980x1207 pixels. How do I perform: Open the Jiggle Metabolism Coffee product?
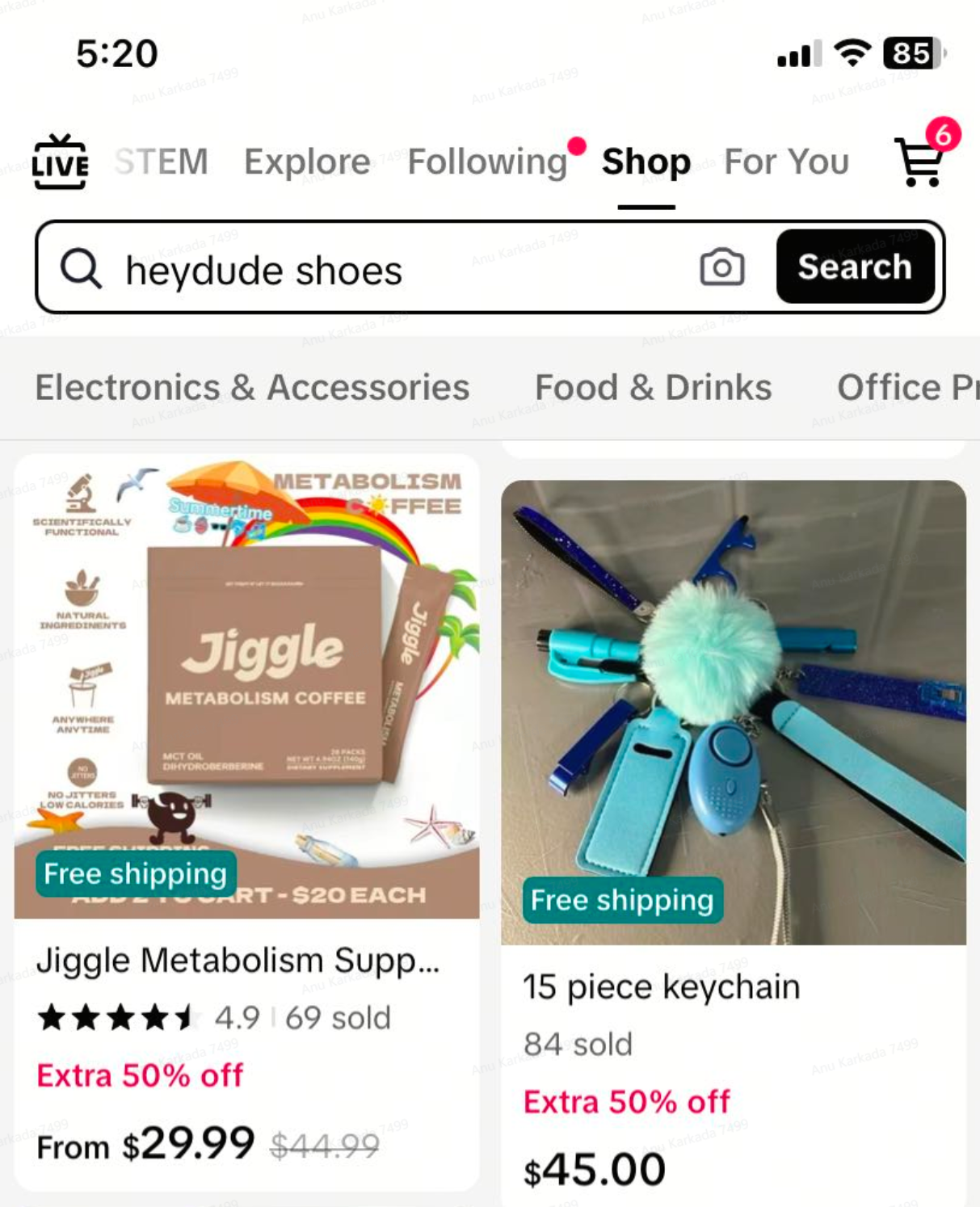246,687
